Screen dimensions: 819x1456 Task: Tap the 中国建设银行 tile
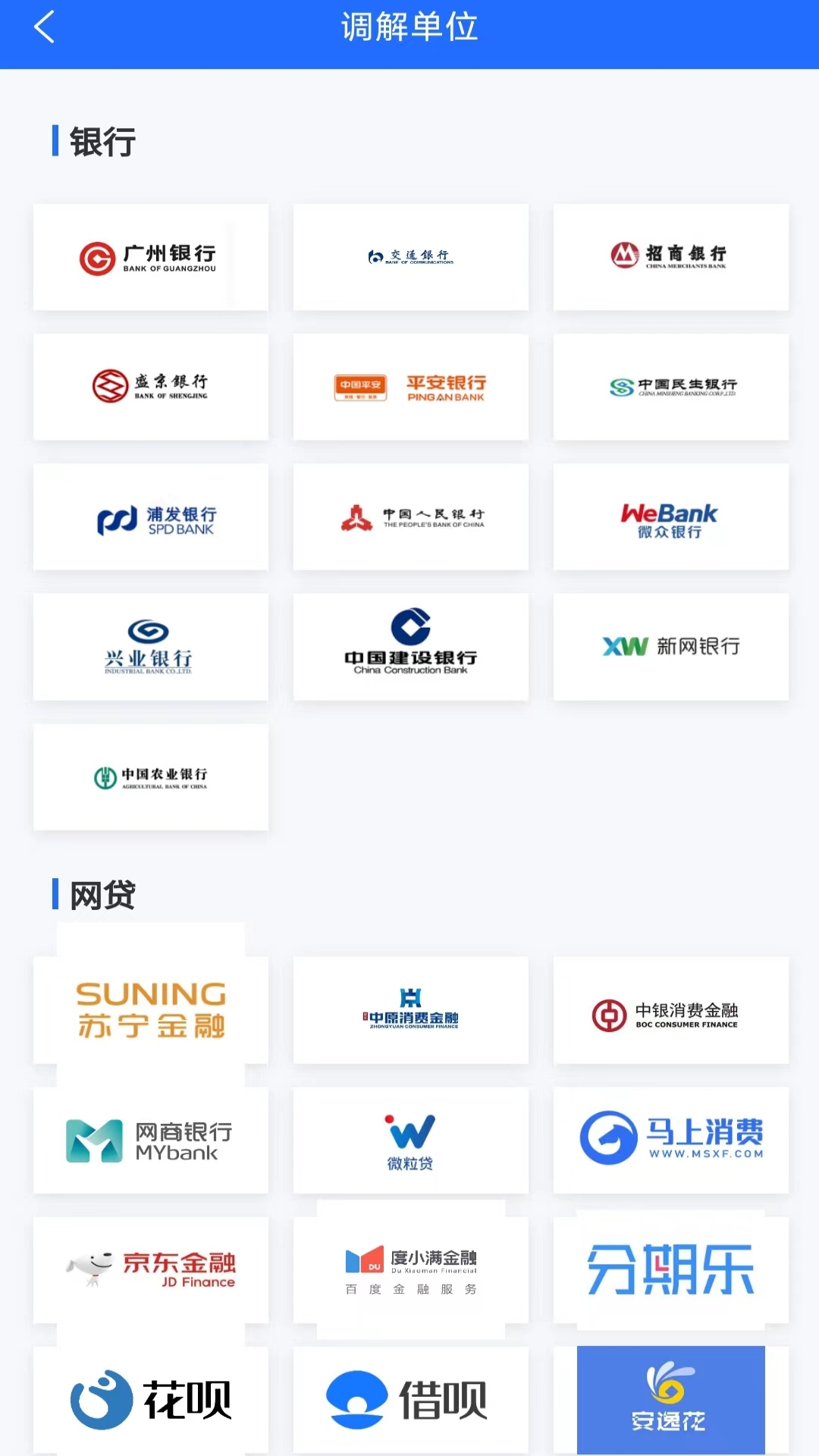(x=411, y=647)
